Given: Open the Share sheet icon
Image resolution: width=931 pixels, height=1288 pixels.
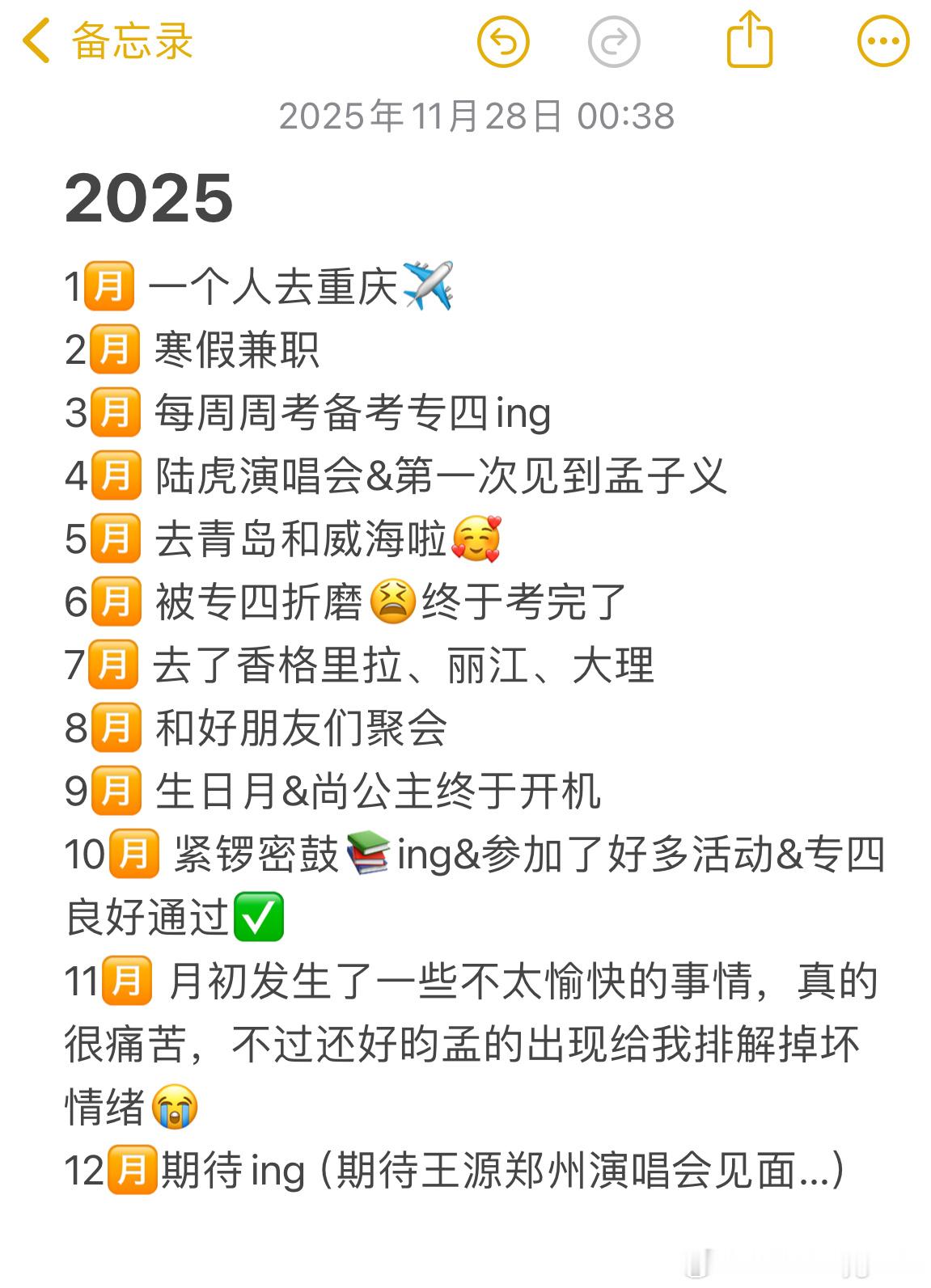Looking at the screenshot, I should pyautogui.click(x=748, y=39).
